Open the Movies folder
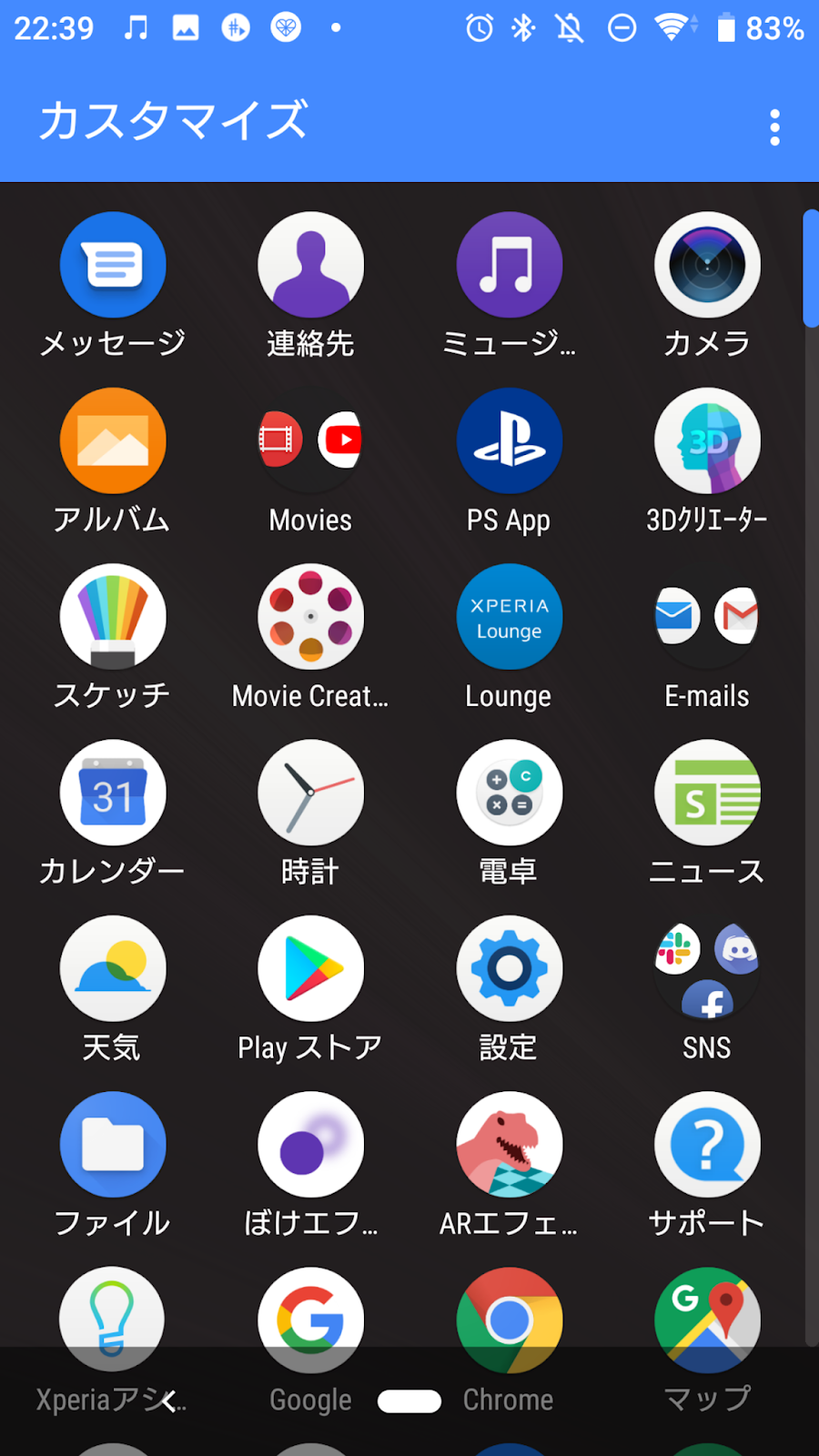The image size is (819, 1456). tap(310, 441)
